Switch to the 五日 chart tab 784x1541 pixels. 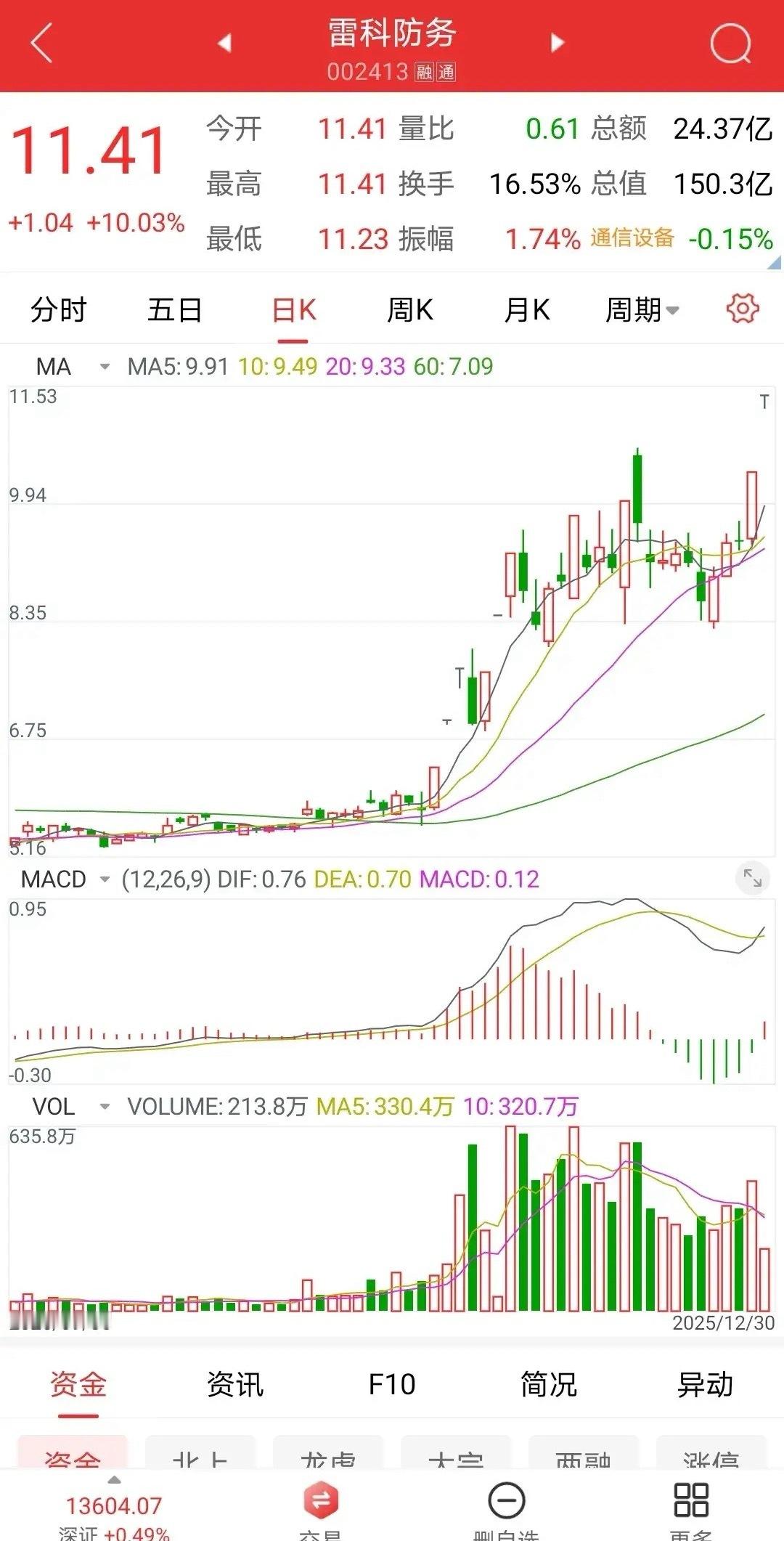[x=174, y=310]
